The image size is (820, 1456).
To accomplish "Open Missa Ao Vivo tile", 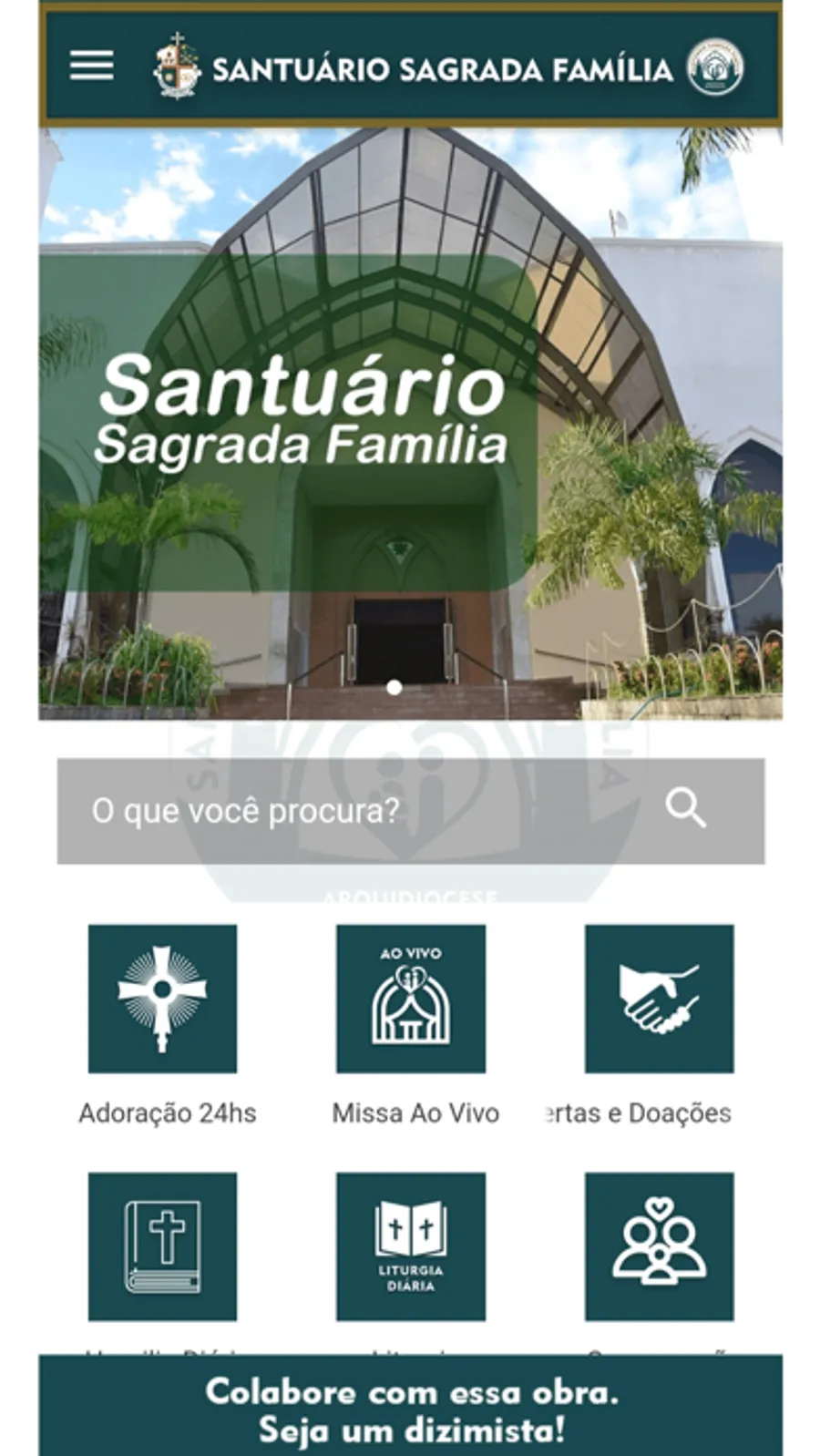I will pos(411,999).
